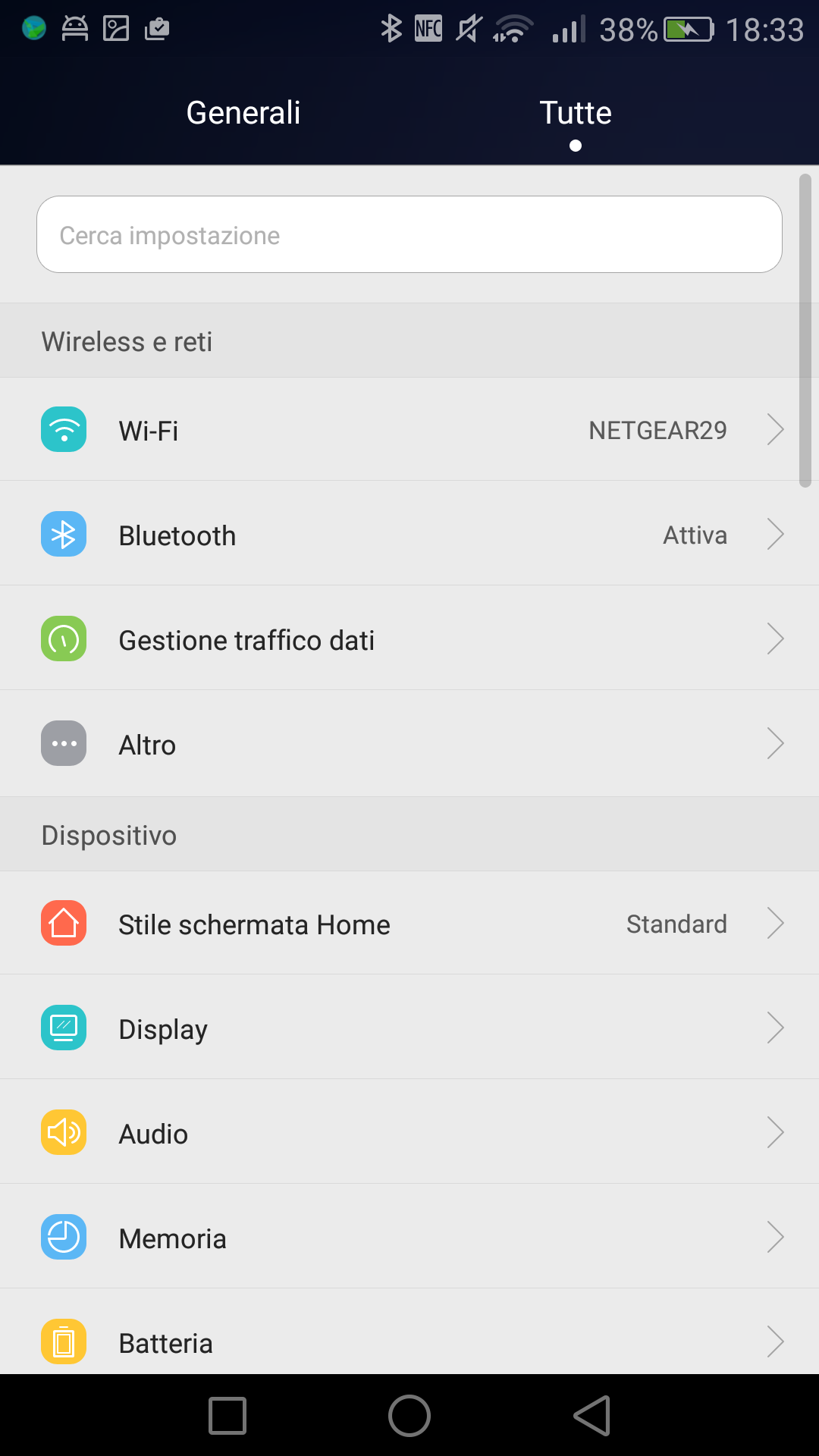Tap the Cerca impostazione search field

pyautogui.click(x=409, y=234)
